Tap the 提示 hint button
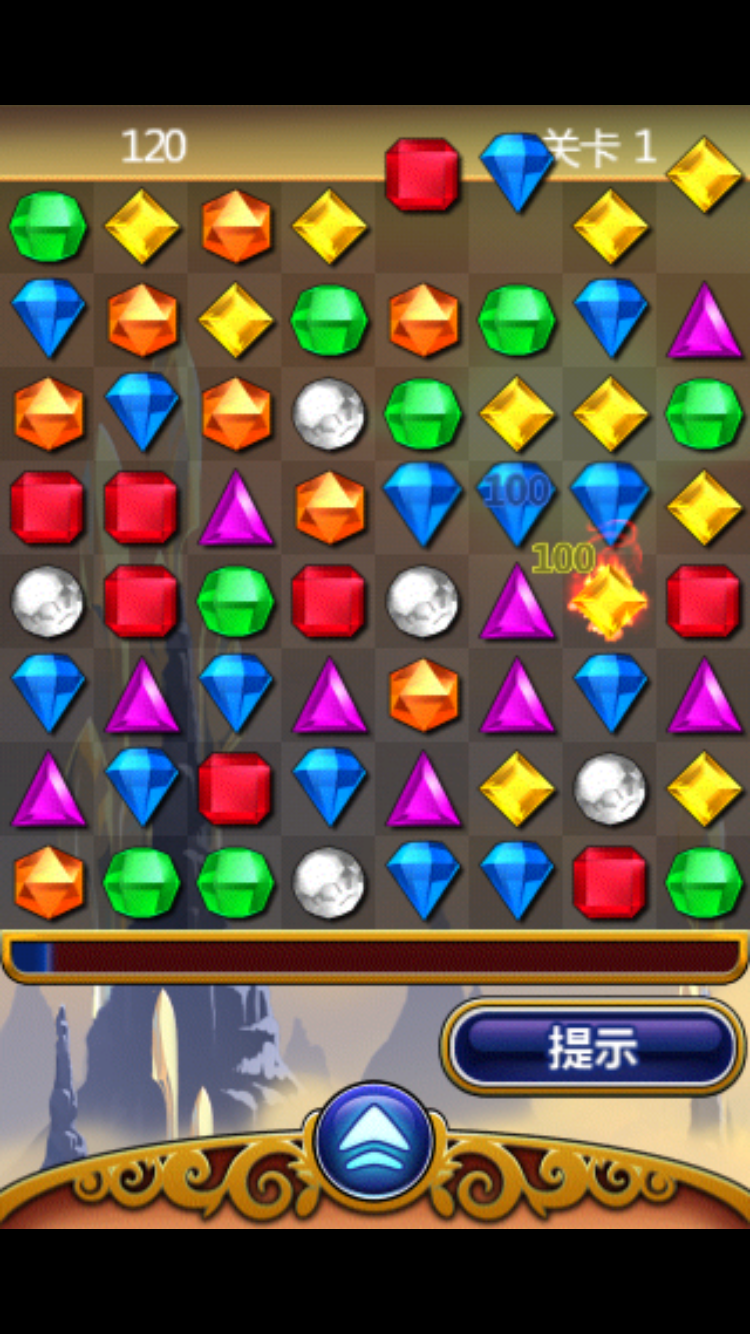The image size is (750, 1334). pos(593,1047)
